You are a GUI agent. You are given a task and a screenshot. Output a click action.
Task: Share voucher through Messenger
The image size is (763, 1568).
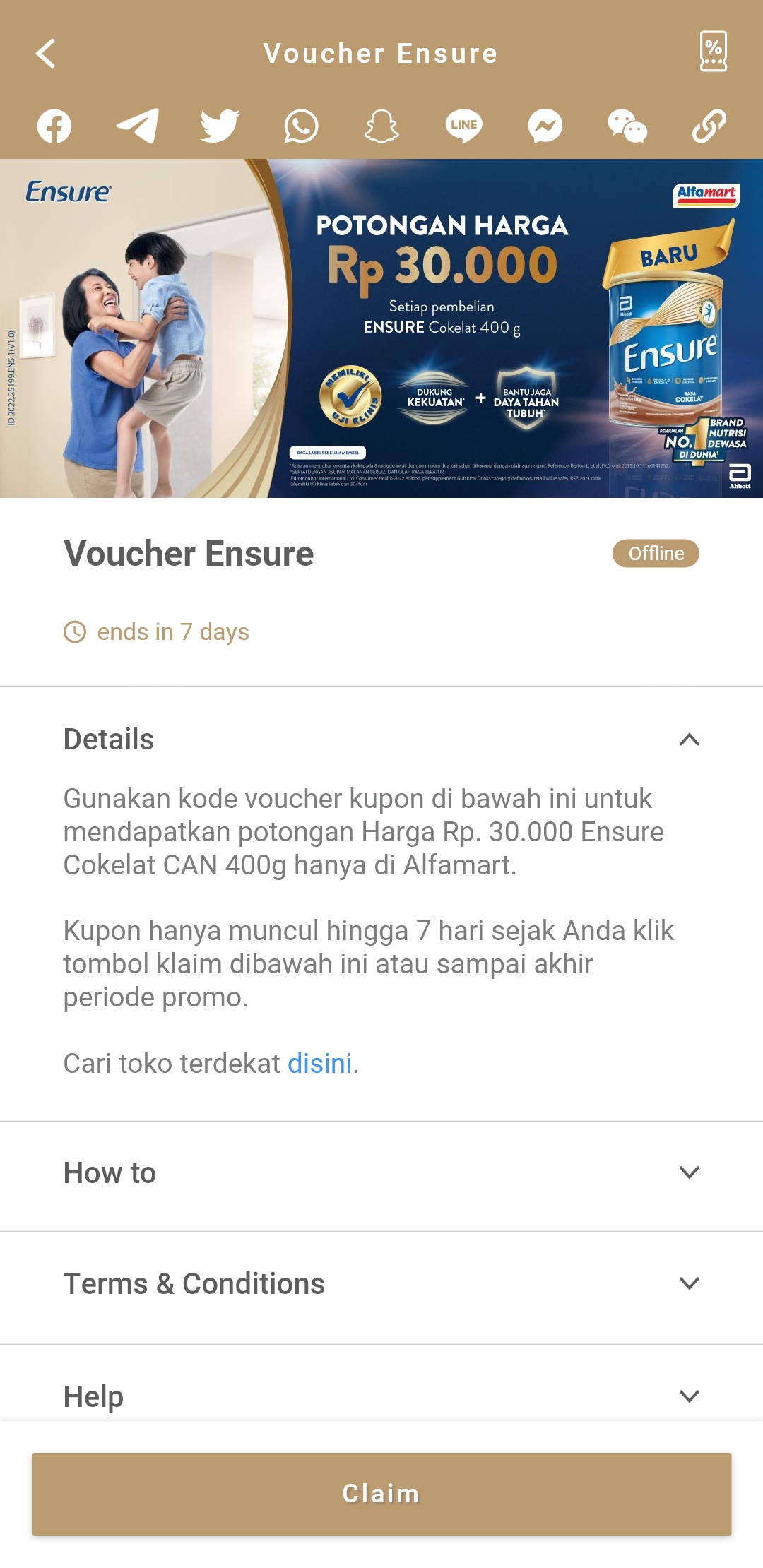coord(545,126)
